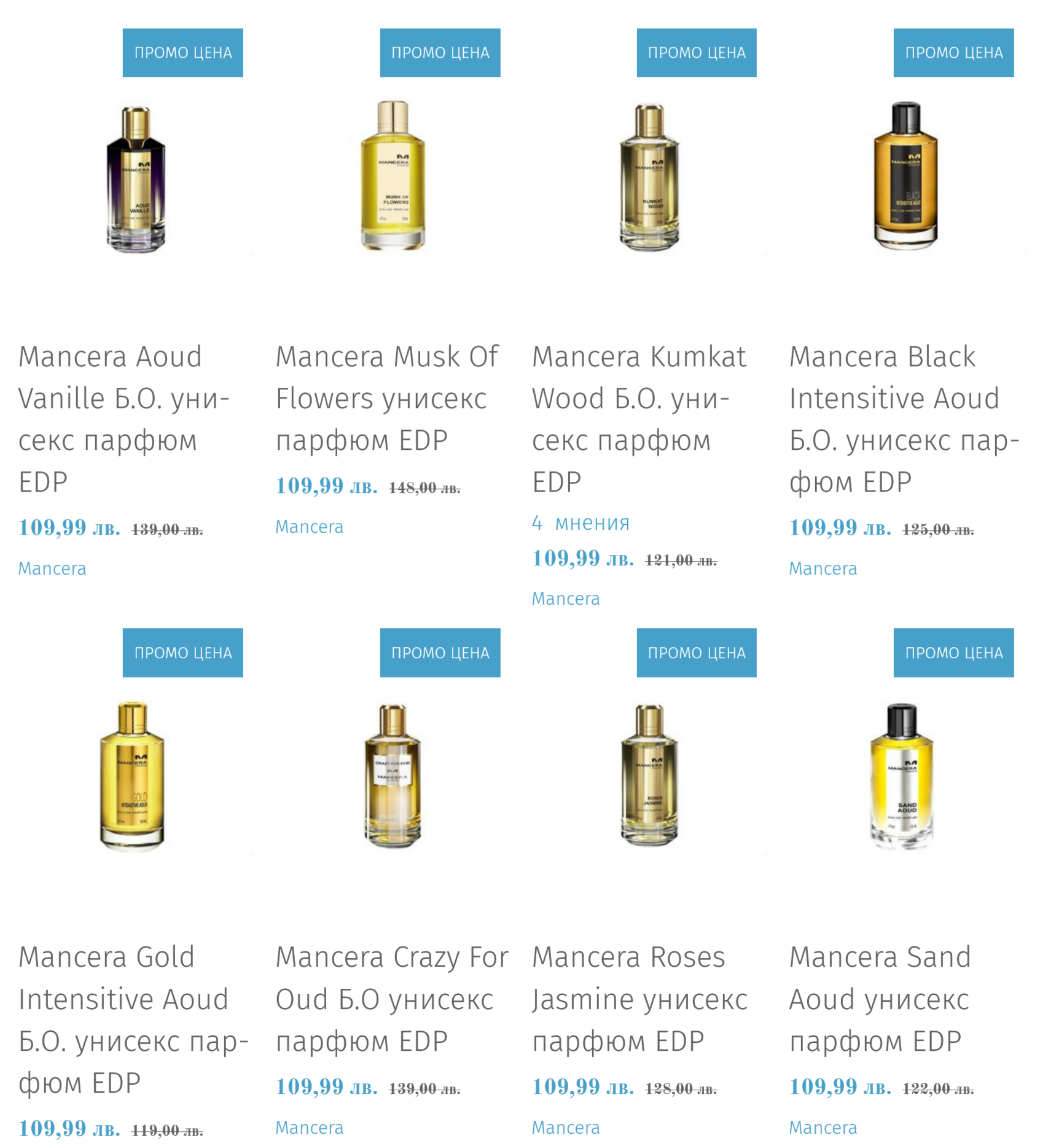
Task: Open Mancera Crazy For Oud product title
Action: pos(391,999)
